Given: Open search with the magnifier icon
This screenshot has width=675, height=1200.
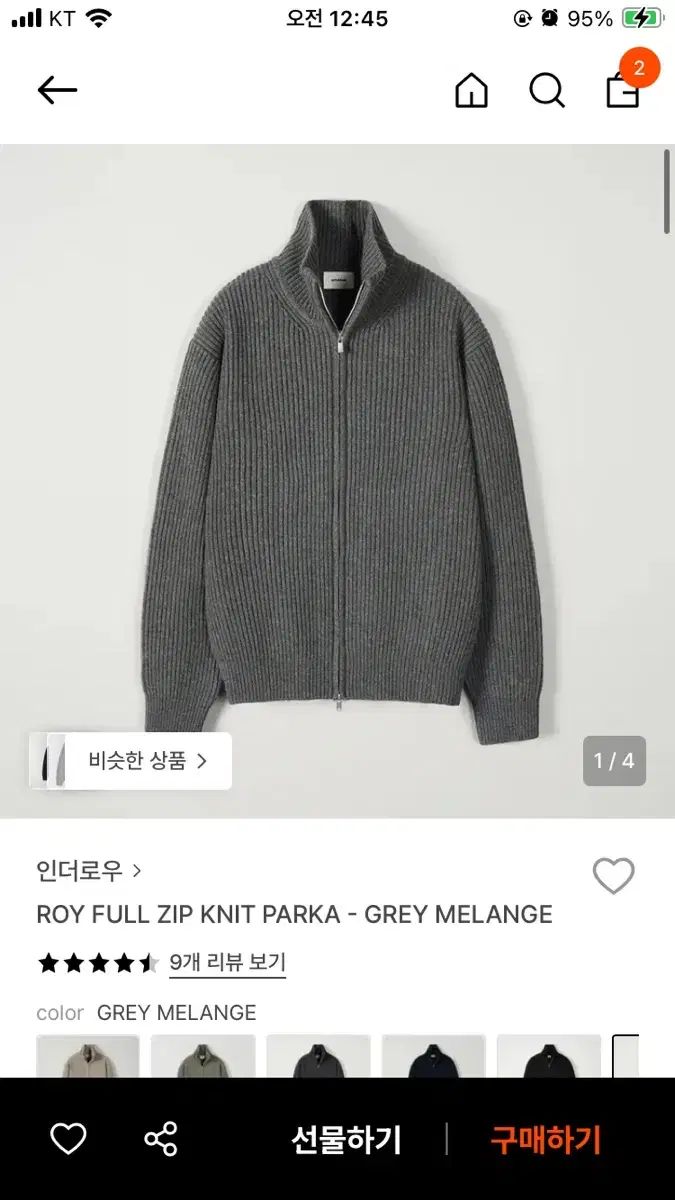Looking at the screenshot, I should [x=547, y=91].
